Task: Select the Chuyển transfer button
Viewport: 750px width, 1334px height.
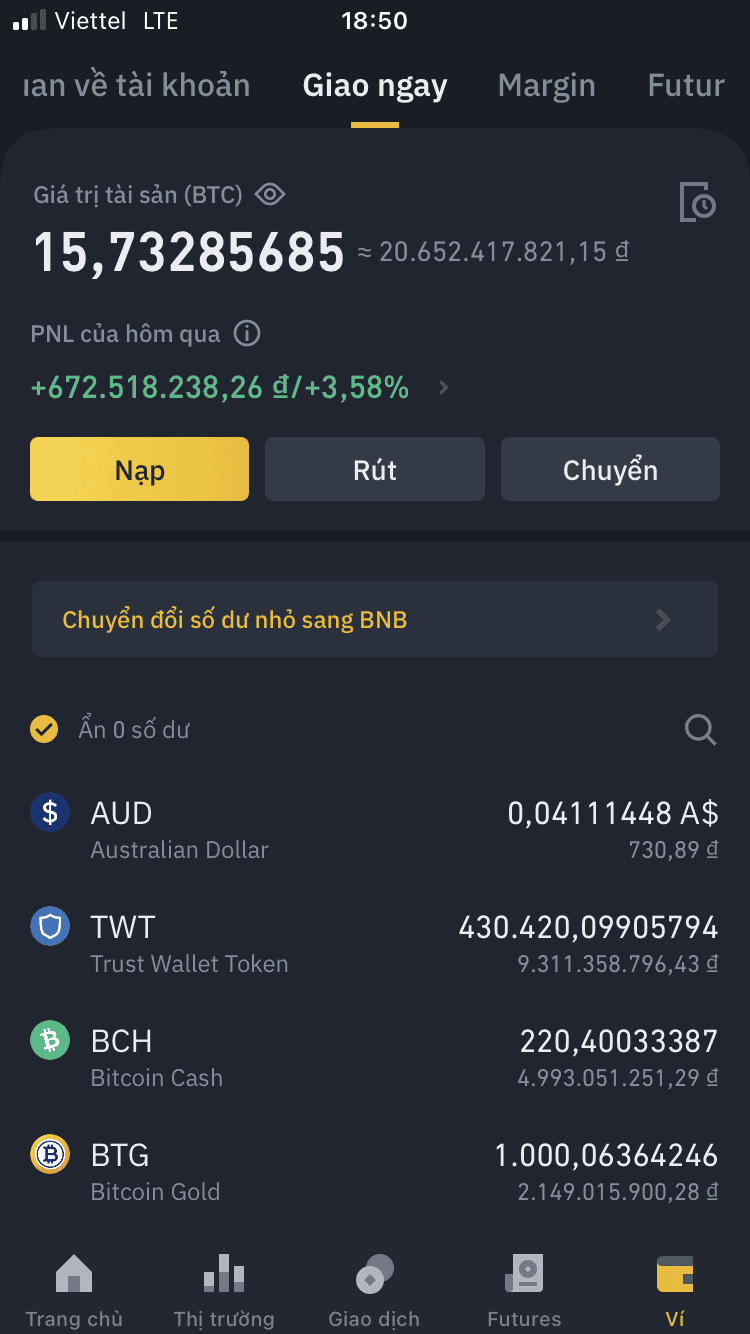Action: 610,469
